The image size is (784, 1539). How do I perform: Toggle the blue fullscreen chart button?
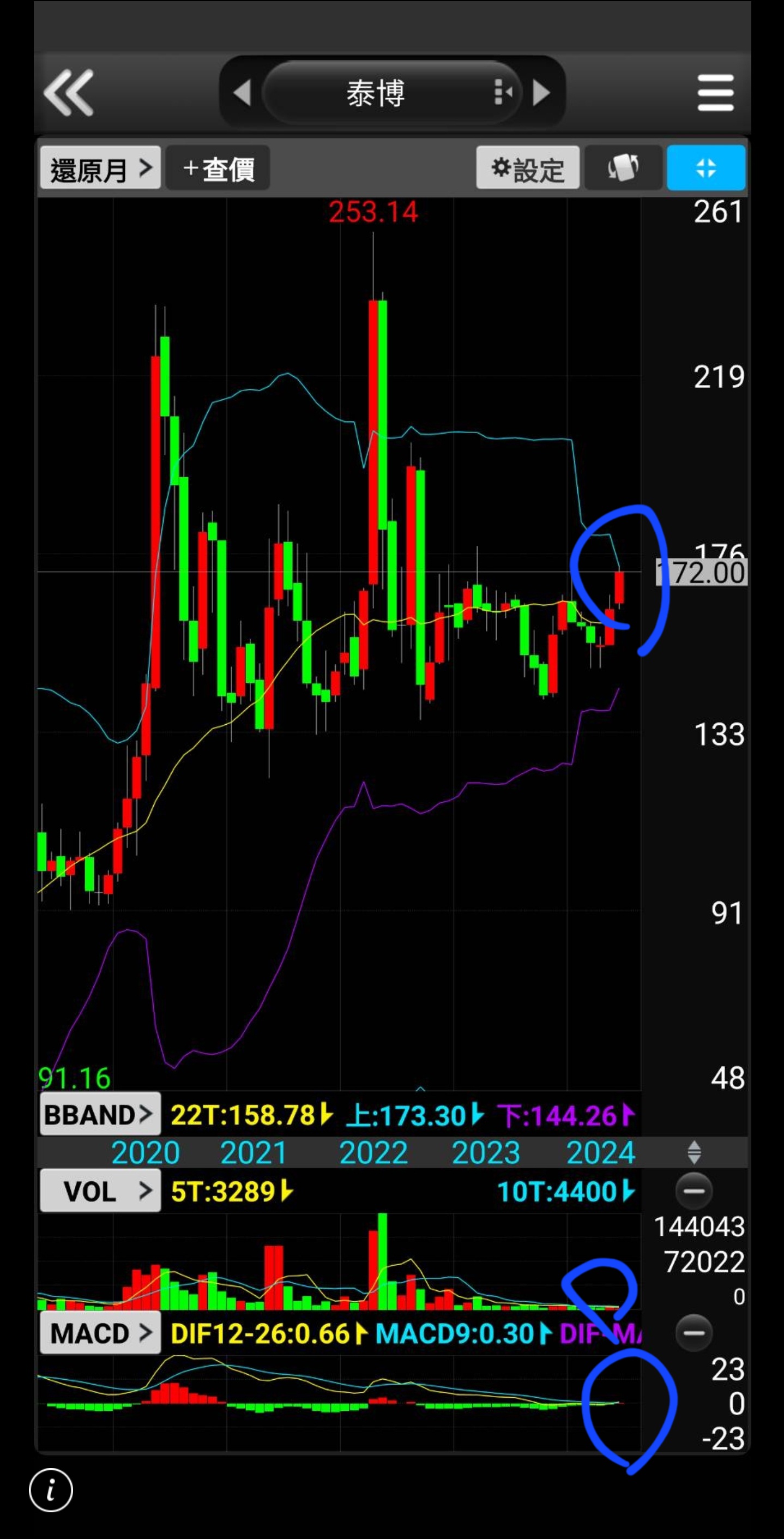tap(706, 169)
